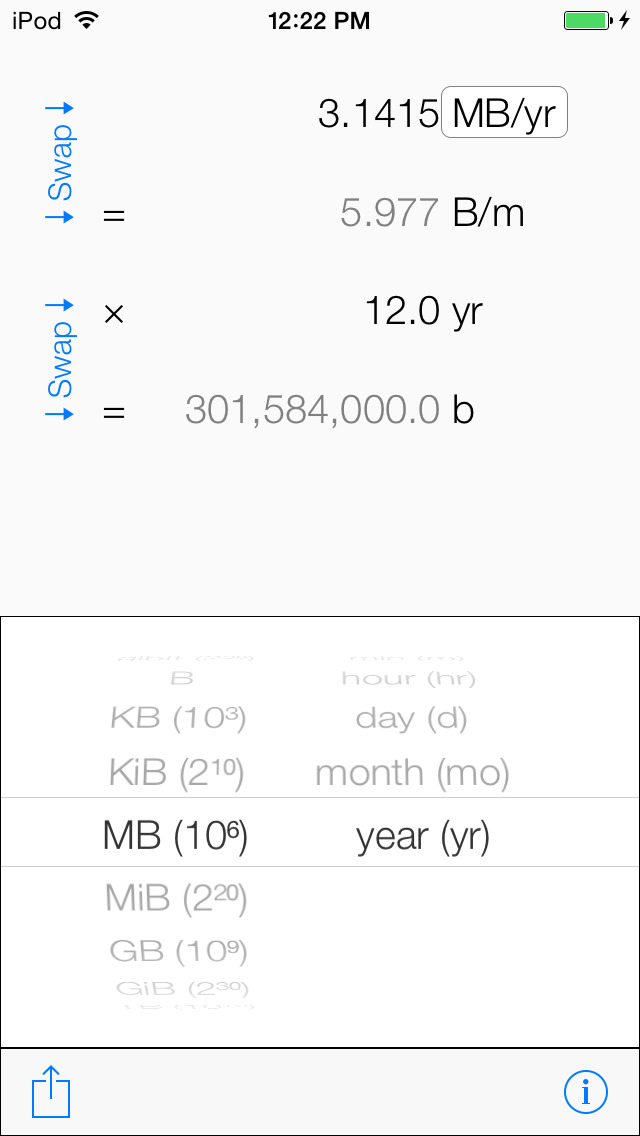Select the MB/yr unit button
640x1136 pixels.
pyautogui.click(x=504, y=113)
